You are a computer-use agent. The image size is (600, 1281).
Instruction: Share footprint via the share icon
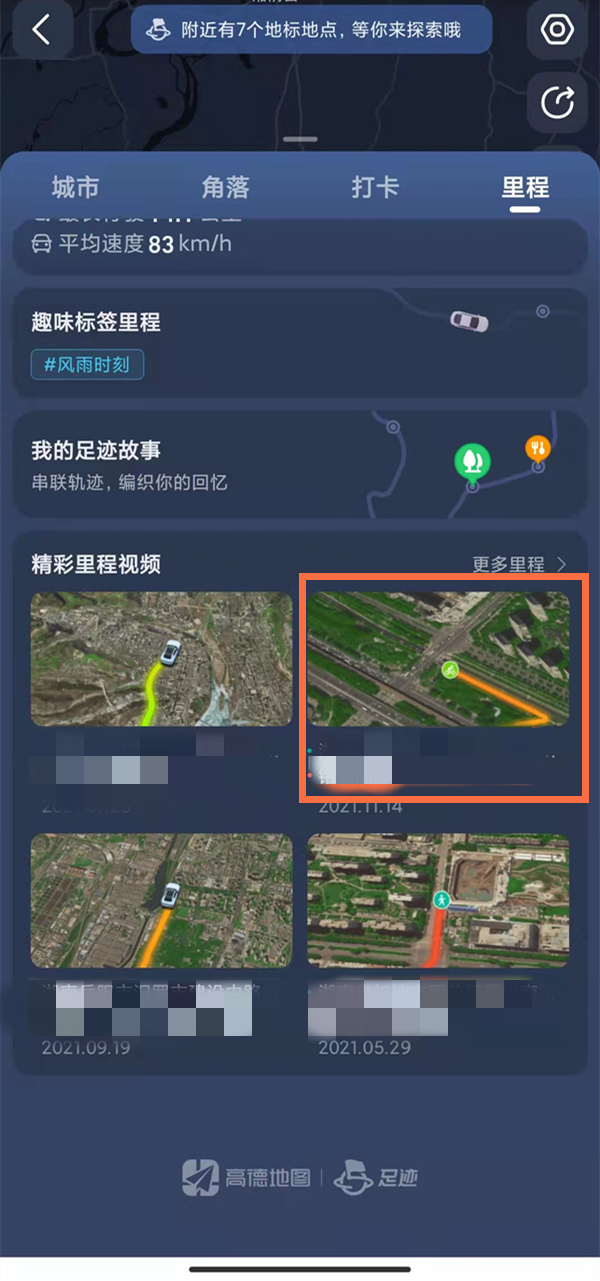[557, 102]
